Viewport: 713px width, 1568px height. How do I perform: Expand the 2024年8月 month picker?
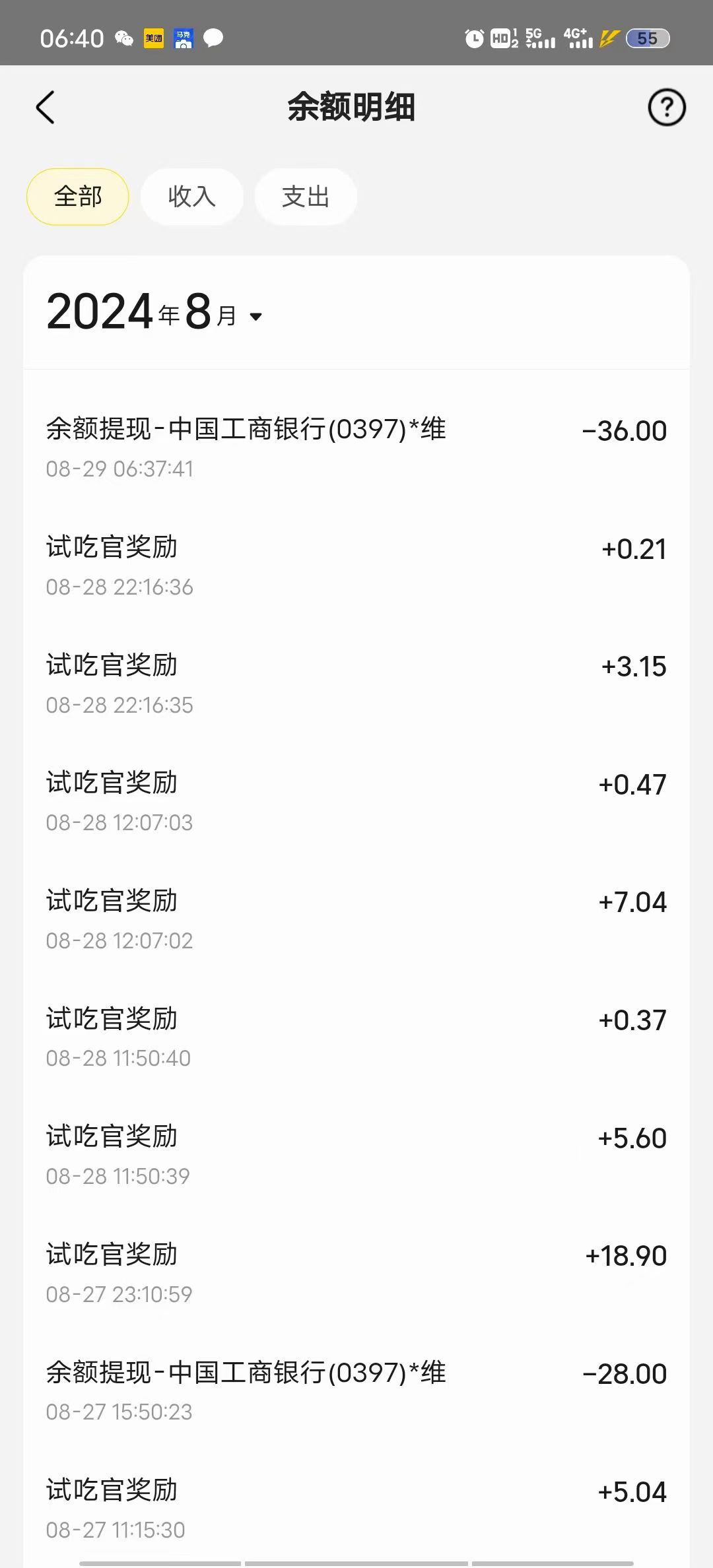[154, 312]
